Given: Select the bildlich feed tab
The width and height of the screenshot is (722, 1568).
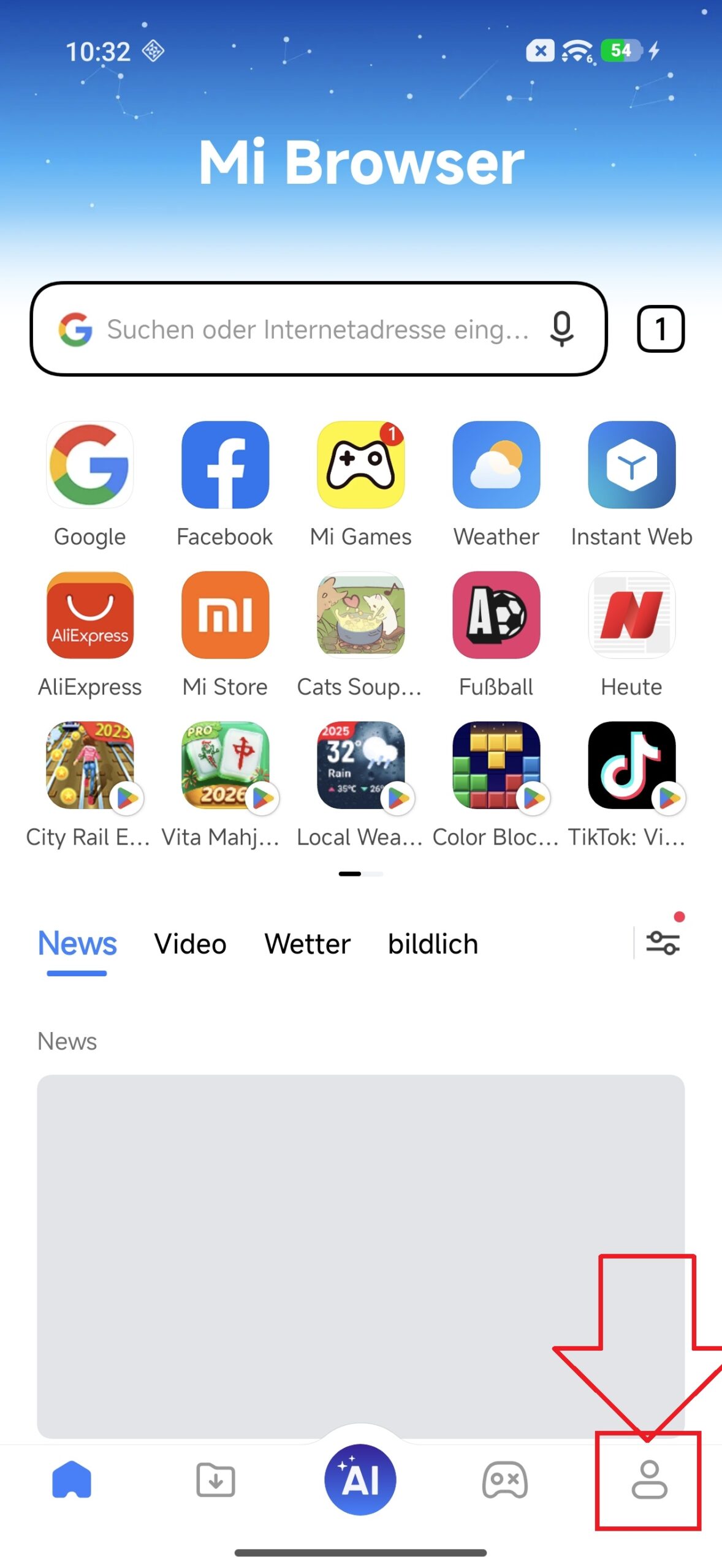Looking at the screenshot, I should click(x=433, y=944).
